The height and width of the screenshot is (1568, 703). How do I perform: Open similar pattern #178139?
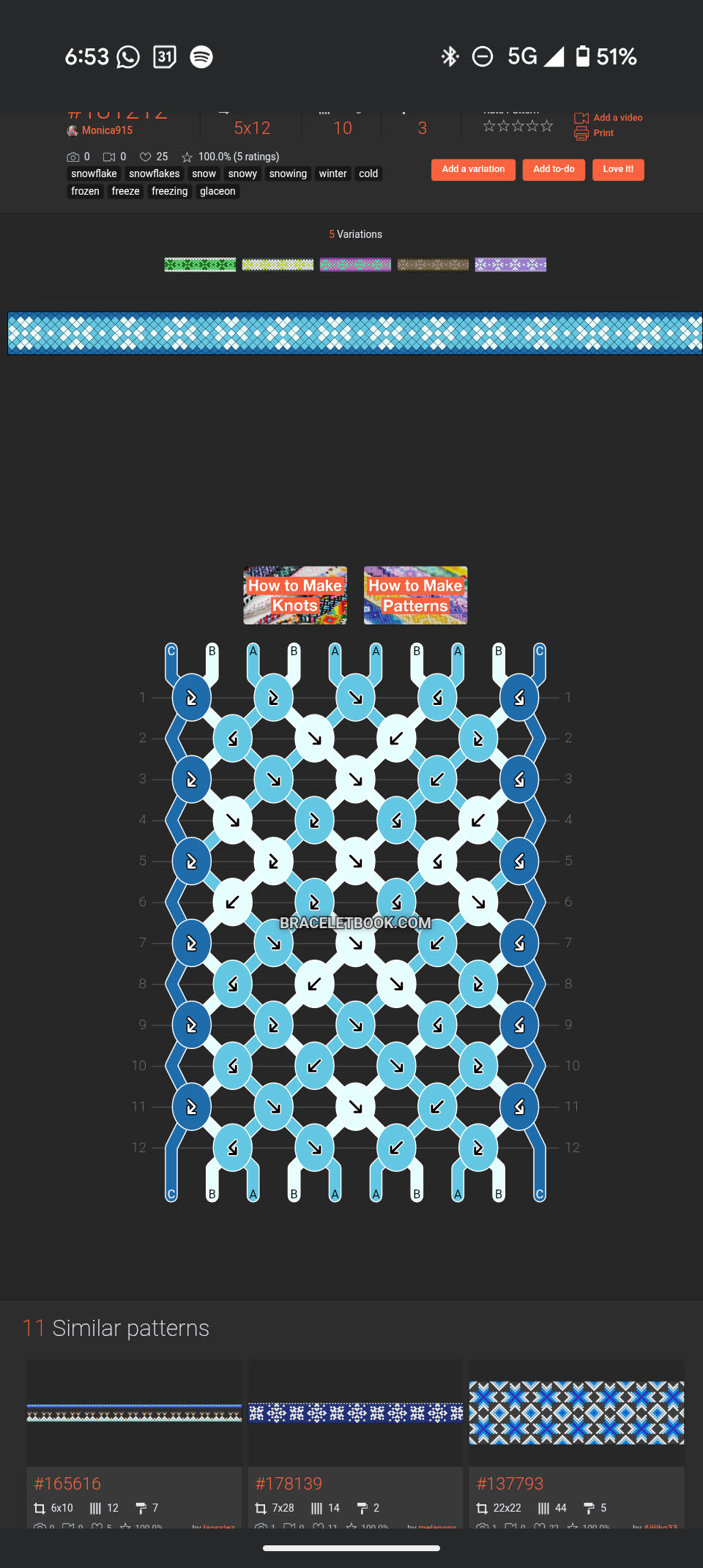(x=289, y=1483)
